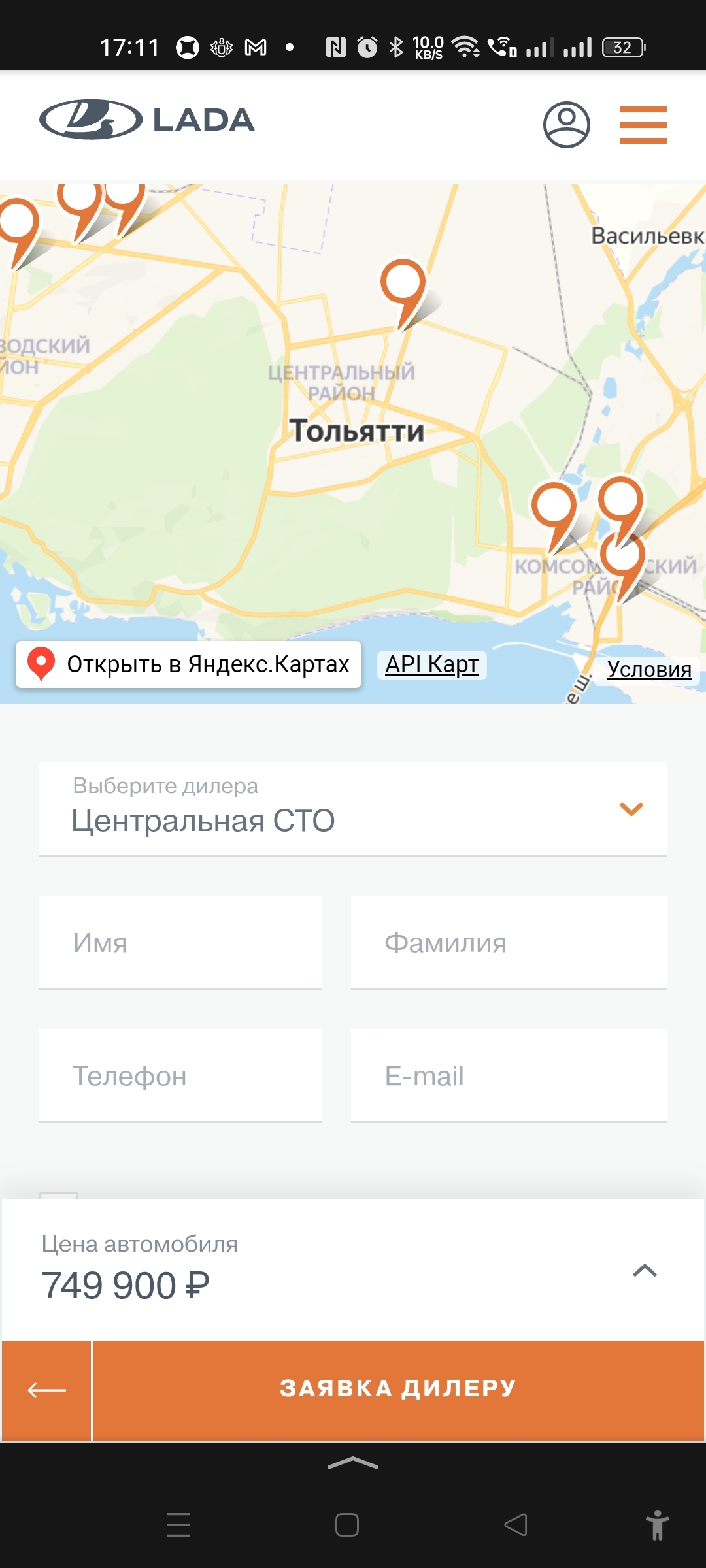Expand the Цена автомобиля price panel
706x1568 pixels.
pos(645,1270)
